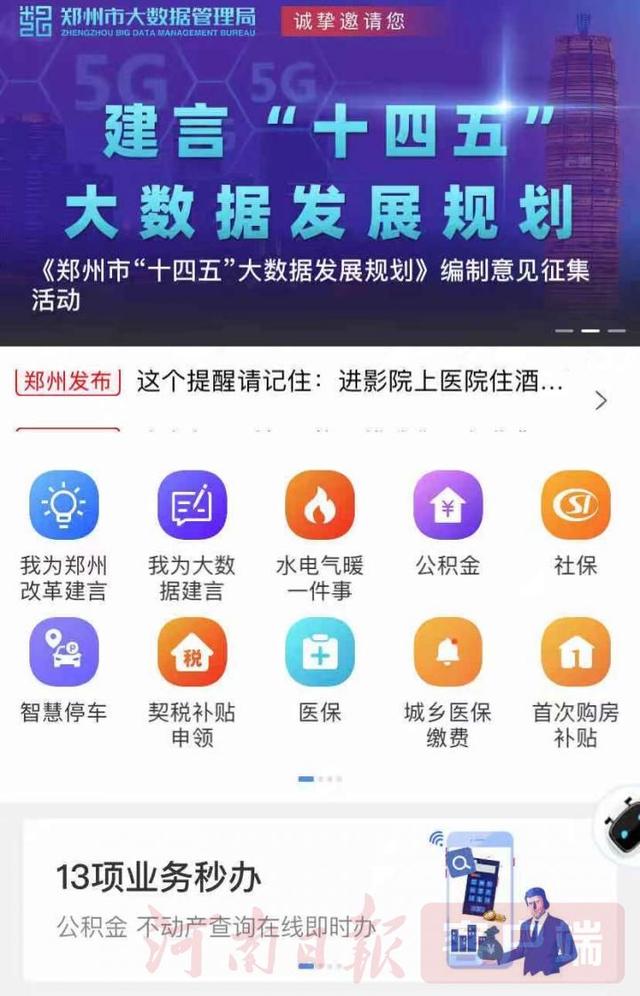Open the 13项业务秒办 card
The width and height of the screenshot is (640, 996).
300,895
